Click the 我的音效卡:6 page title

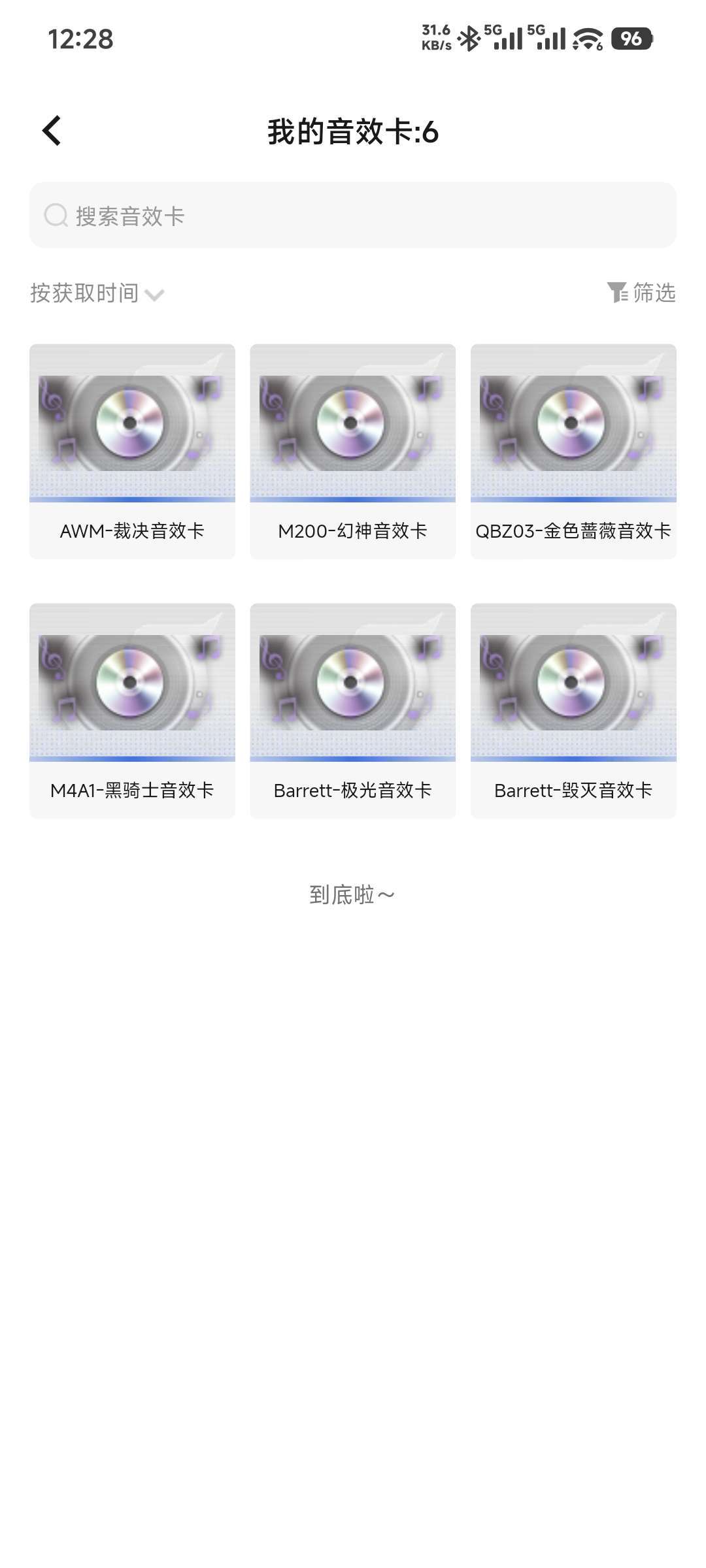coord(352,132)
